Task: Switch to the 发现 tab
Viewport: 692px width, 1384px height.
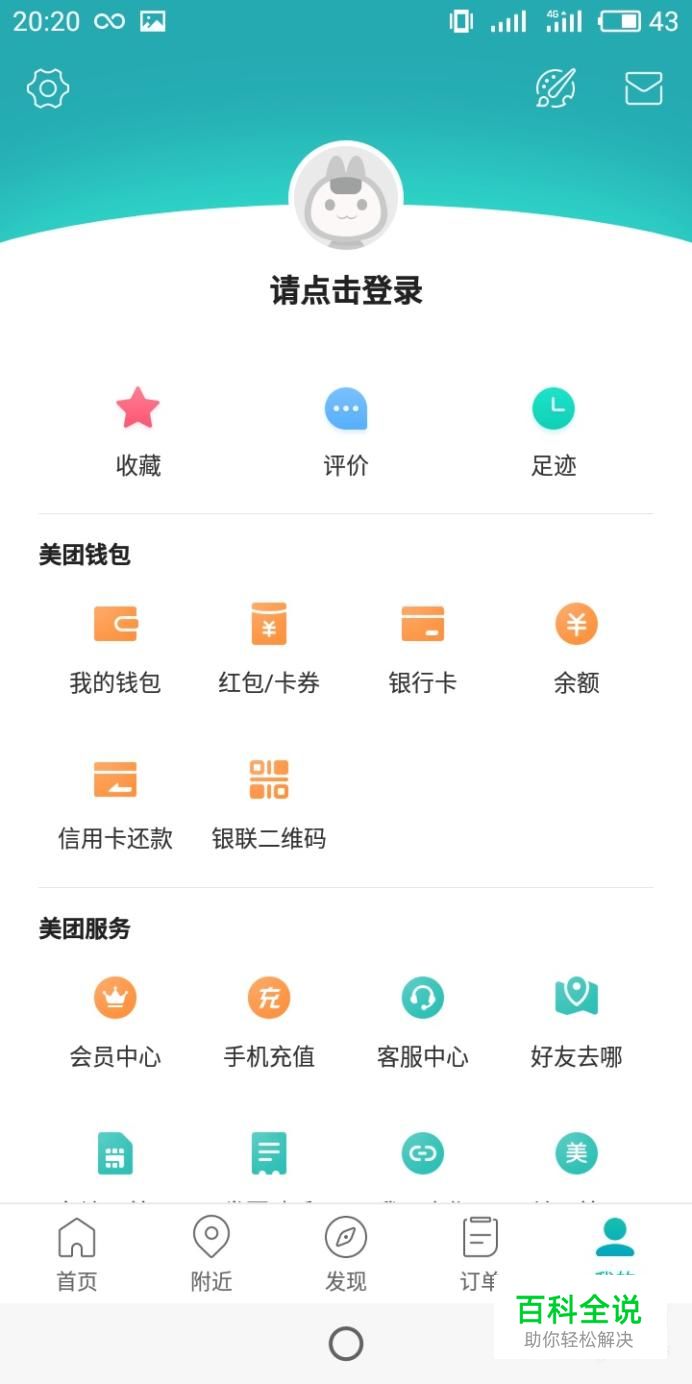Action: coord(346,1254)
